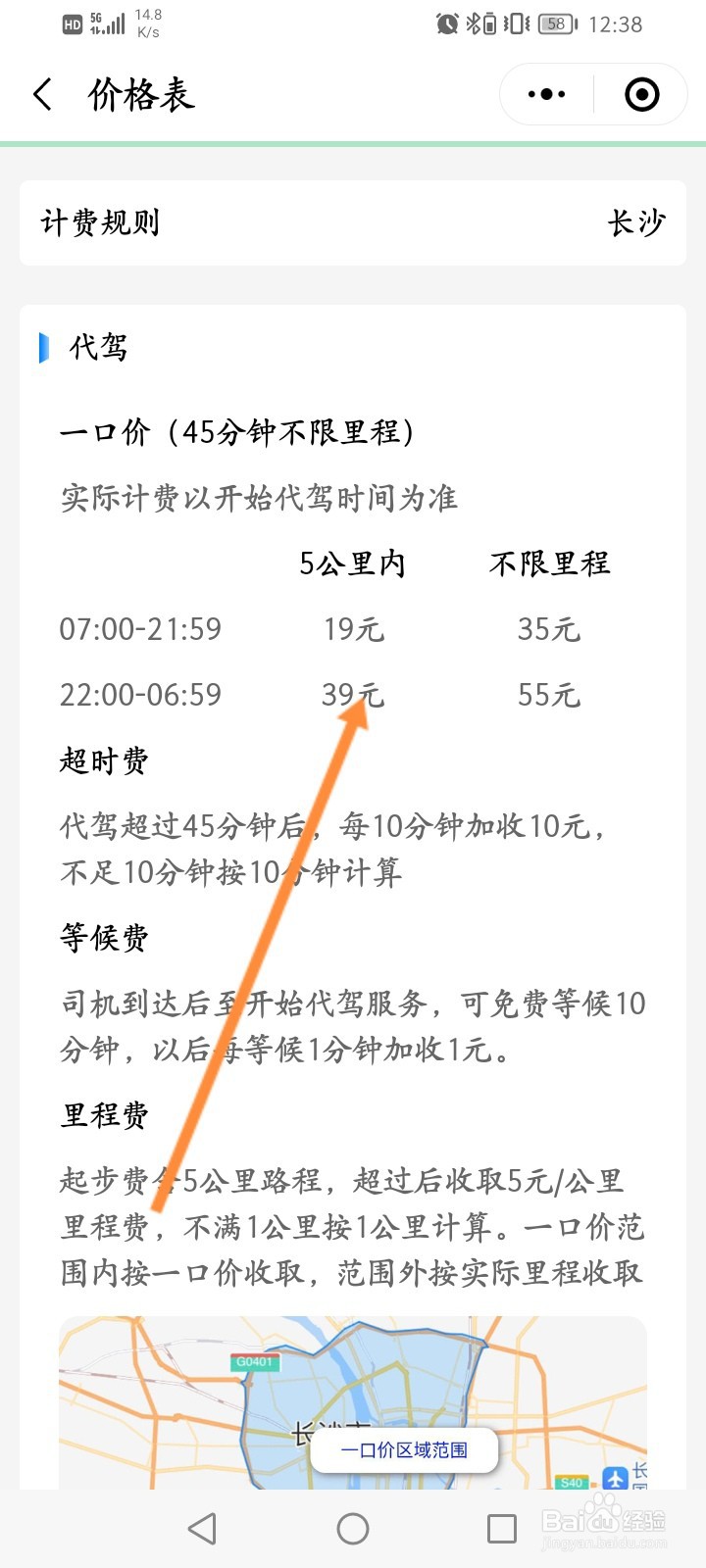Tap the ellipsis more options icon
Viewport: 706px width, 1568px height.
pyautogui.click(x=544, y=93)
